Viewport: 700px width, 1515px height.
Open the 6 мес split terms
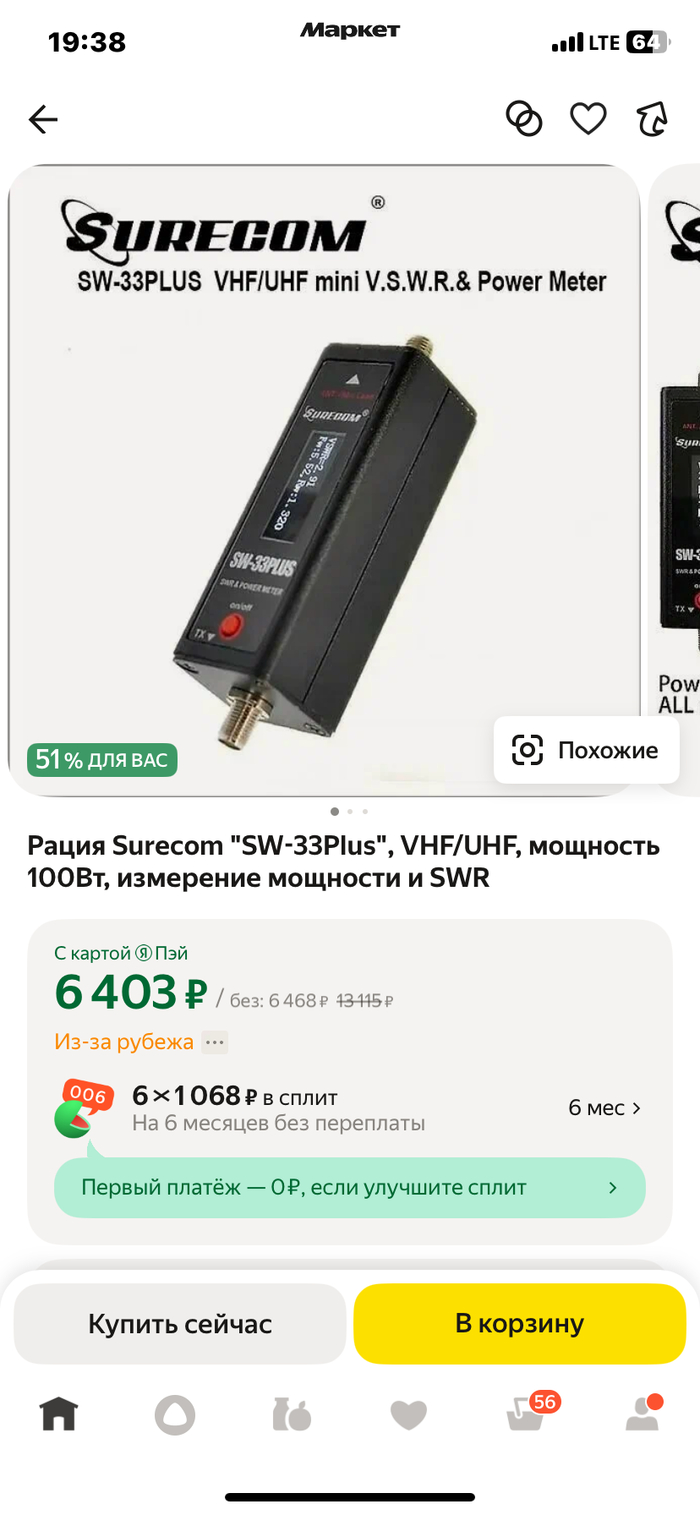click(604, 1108)
